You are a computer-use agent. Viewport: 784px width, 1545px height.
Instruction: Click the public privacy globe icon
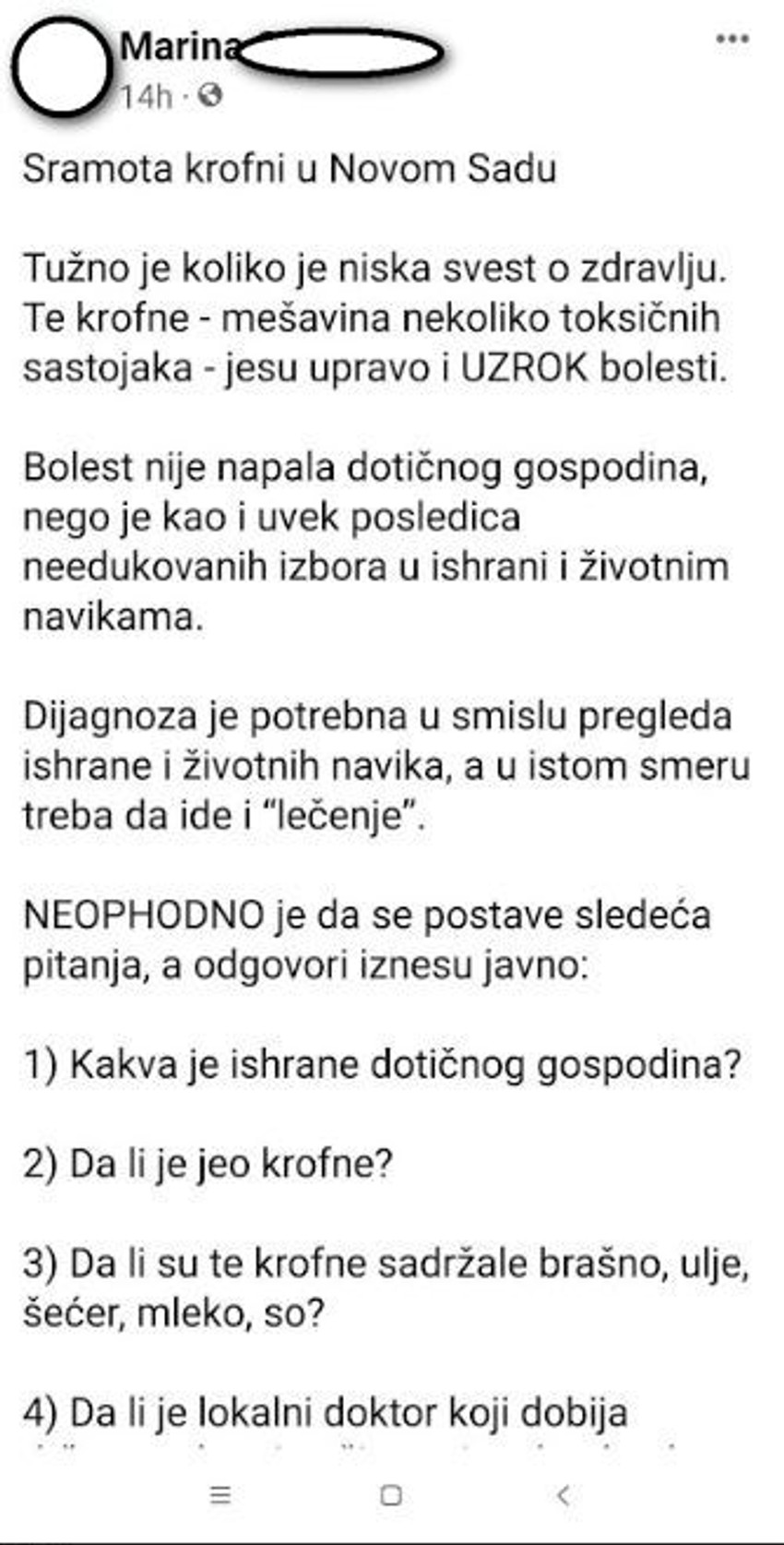tap(207, 95)
